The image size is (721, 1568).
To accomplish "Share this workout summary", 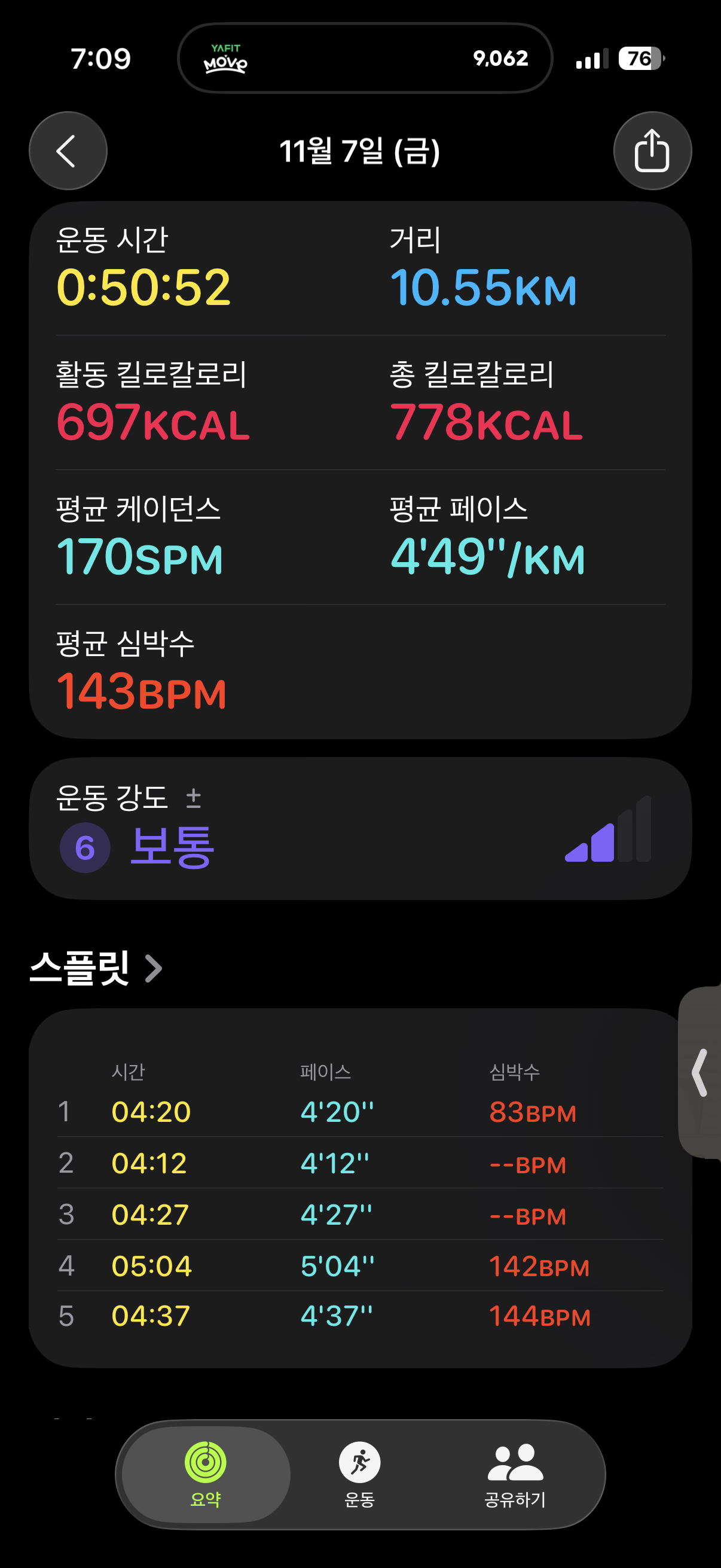I will click(652, 151).
